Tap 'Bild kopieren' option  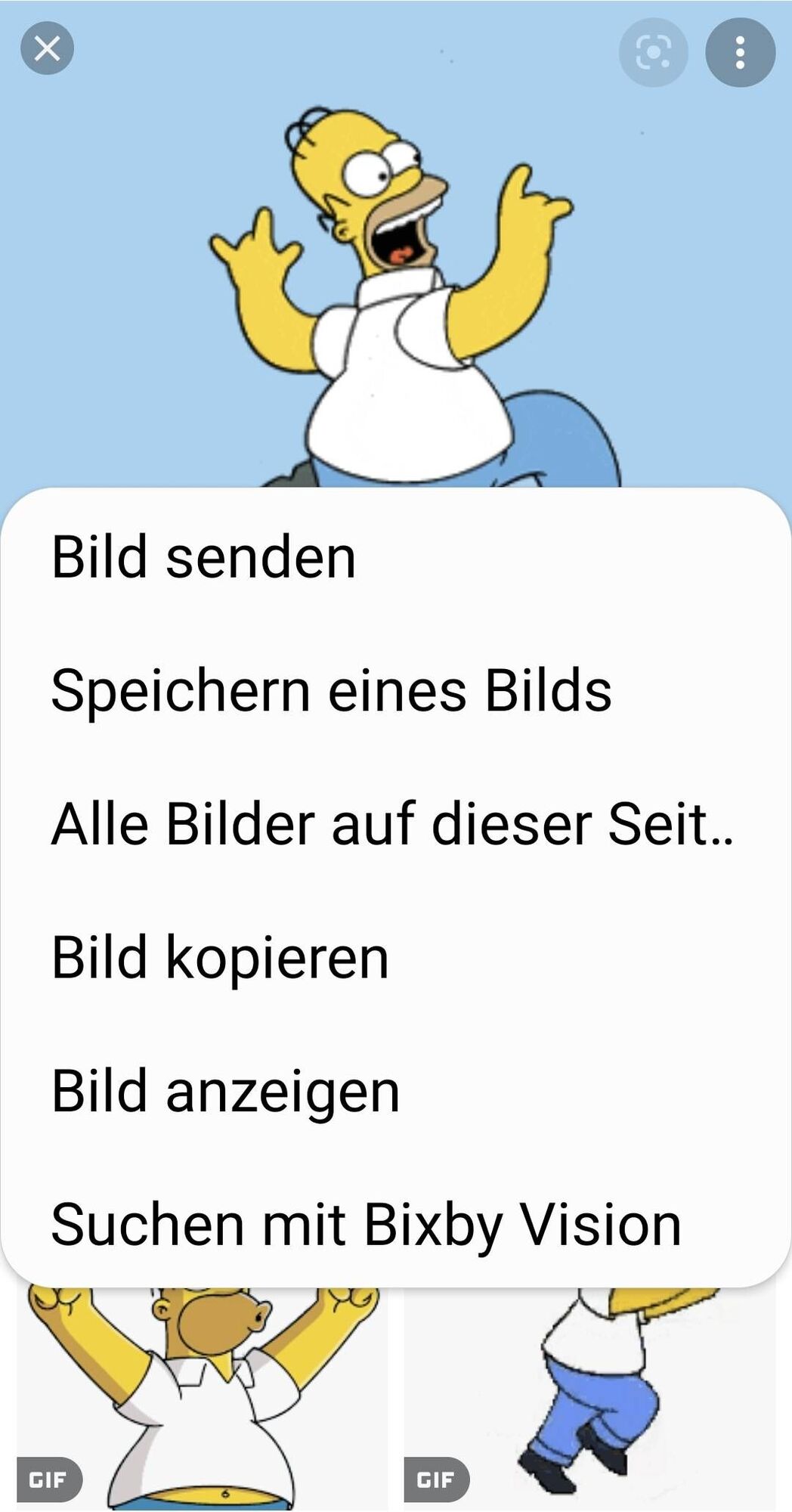pyautogui.click(x=220, y=958)
